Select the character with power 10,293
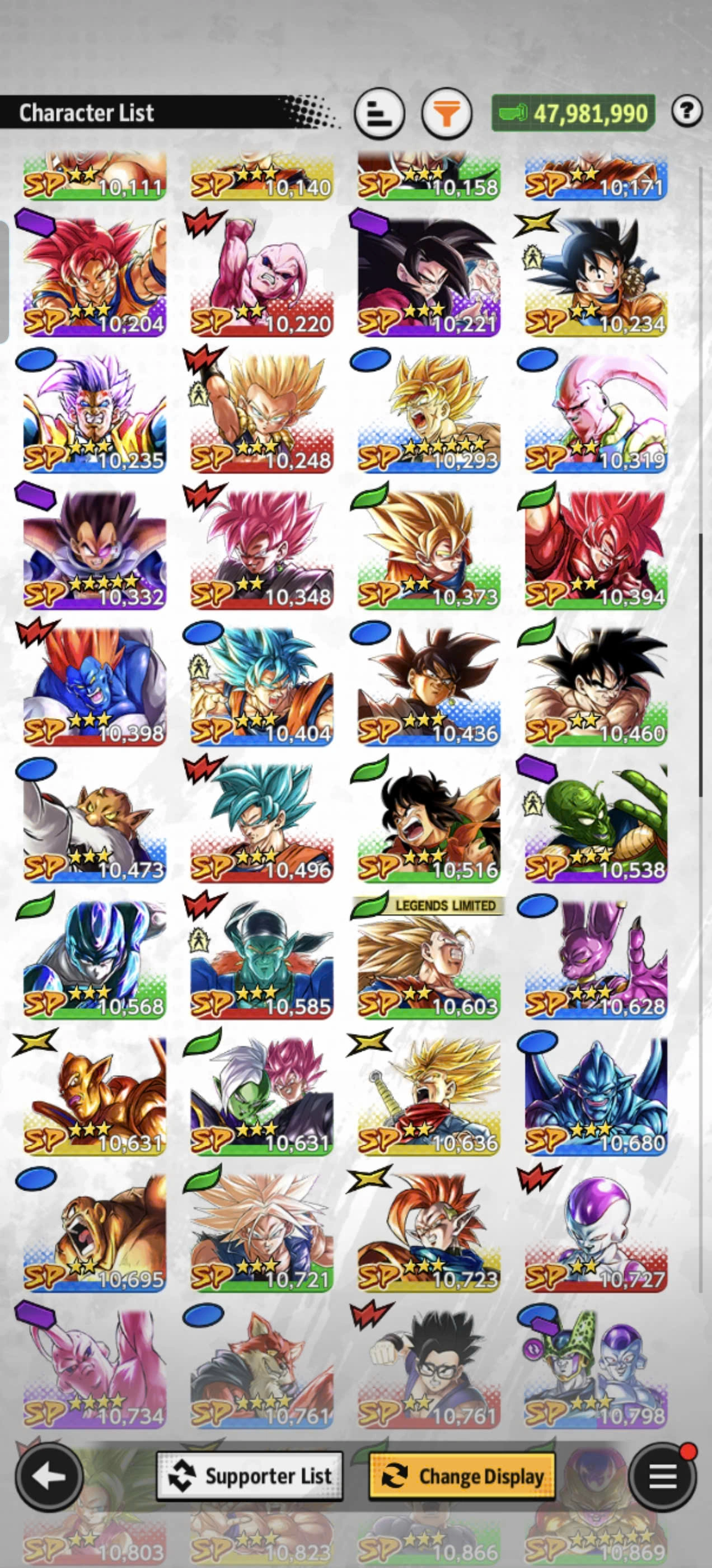The width and height of the screenshot is (712, 1568). pos(428,411)
